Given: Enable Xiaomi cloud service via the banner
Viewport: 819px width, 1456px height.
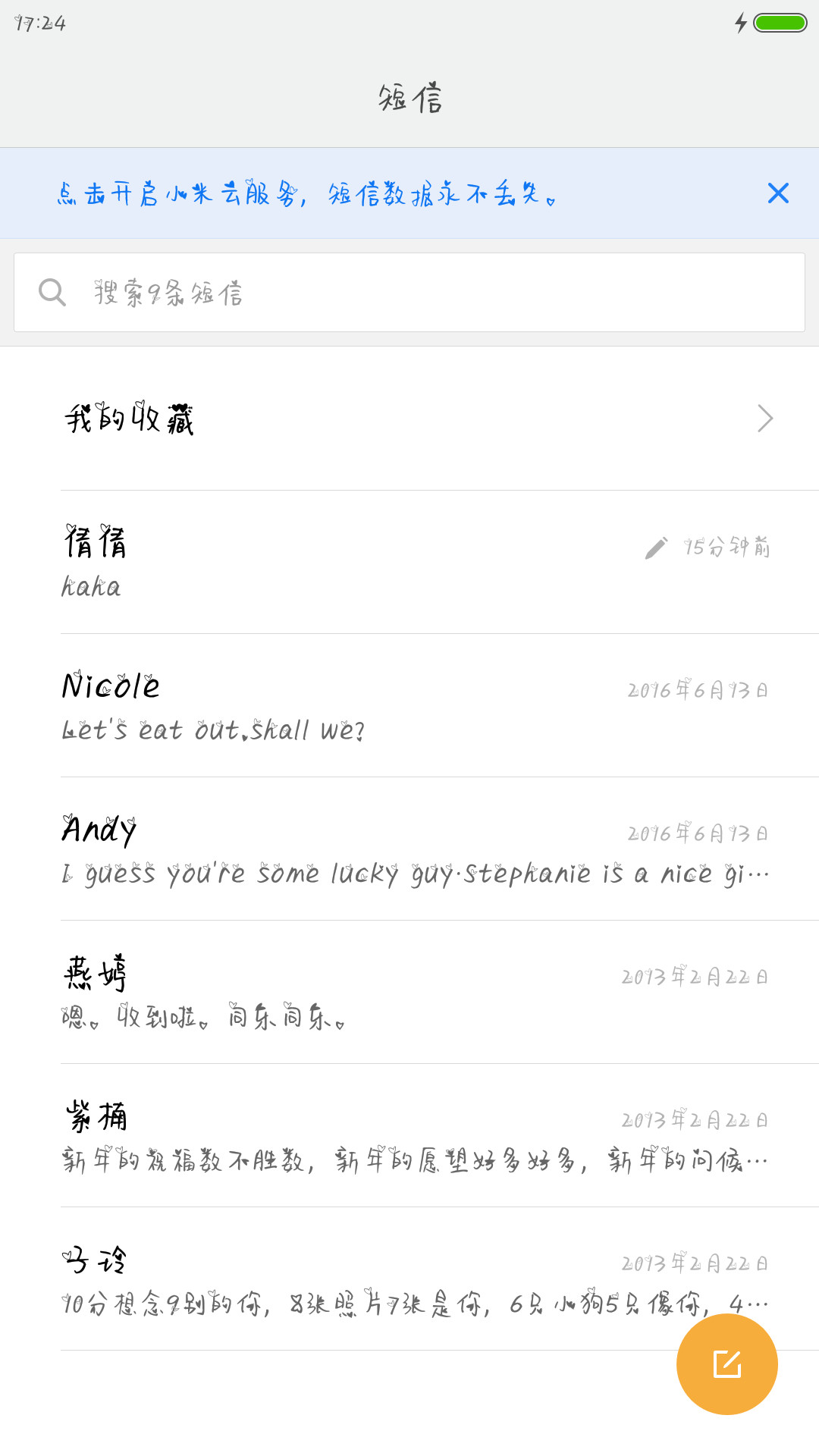Looking at the screenshot, I should pos(307,194).
